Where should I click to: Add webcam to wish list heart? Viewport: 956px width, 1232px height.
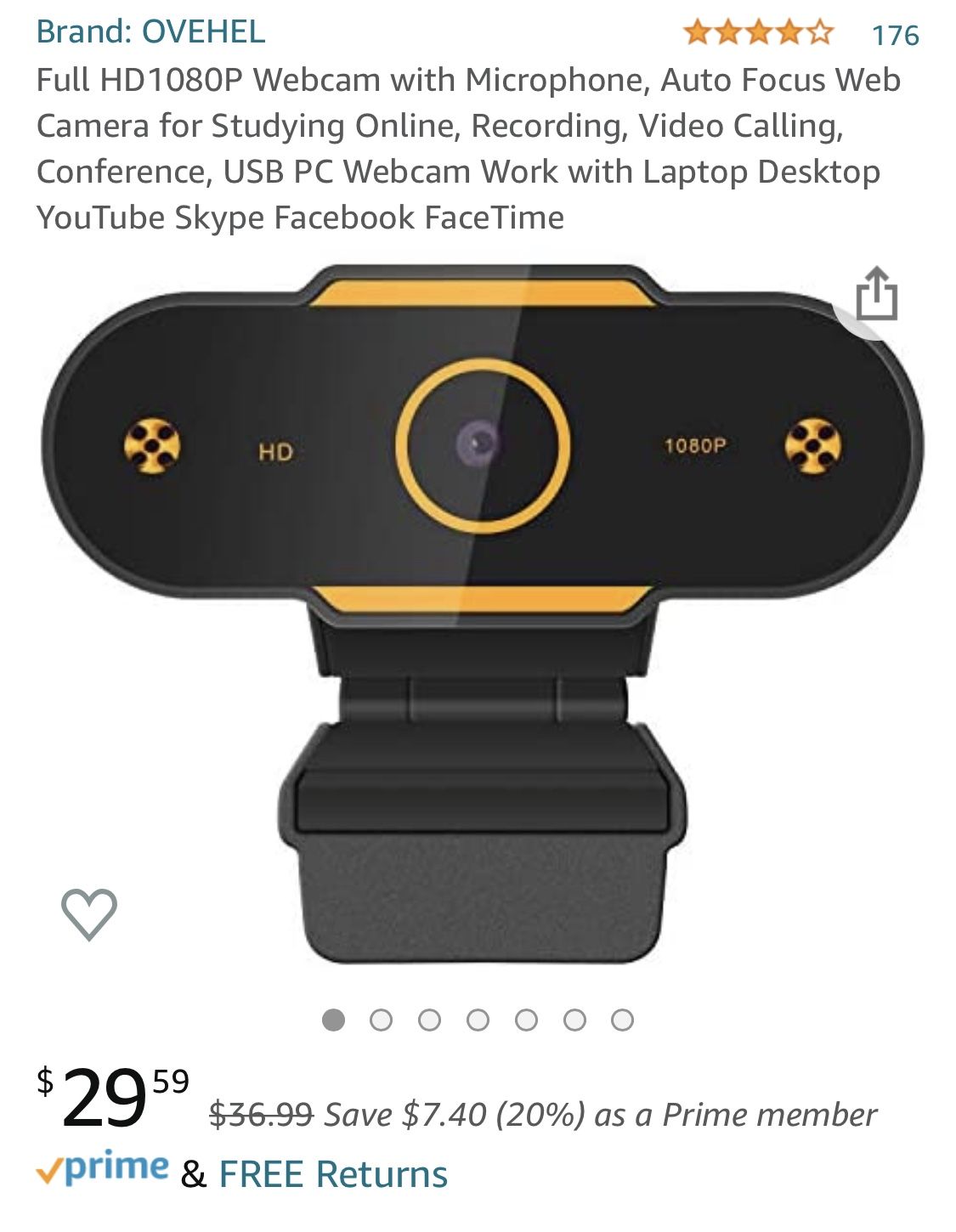(88, 914)
